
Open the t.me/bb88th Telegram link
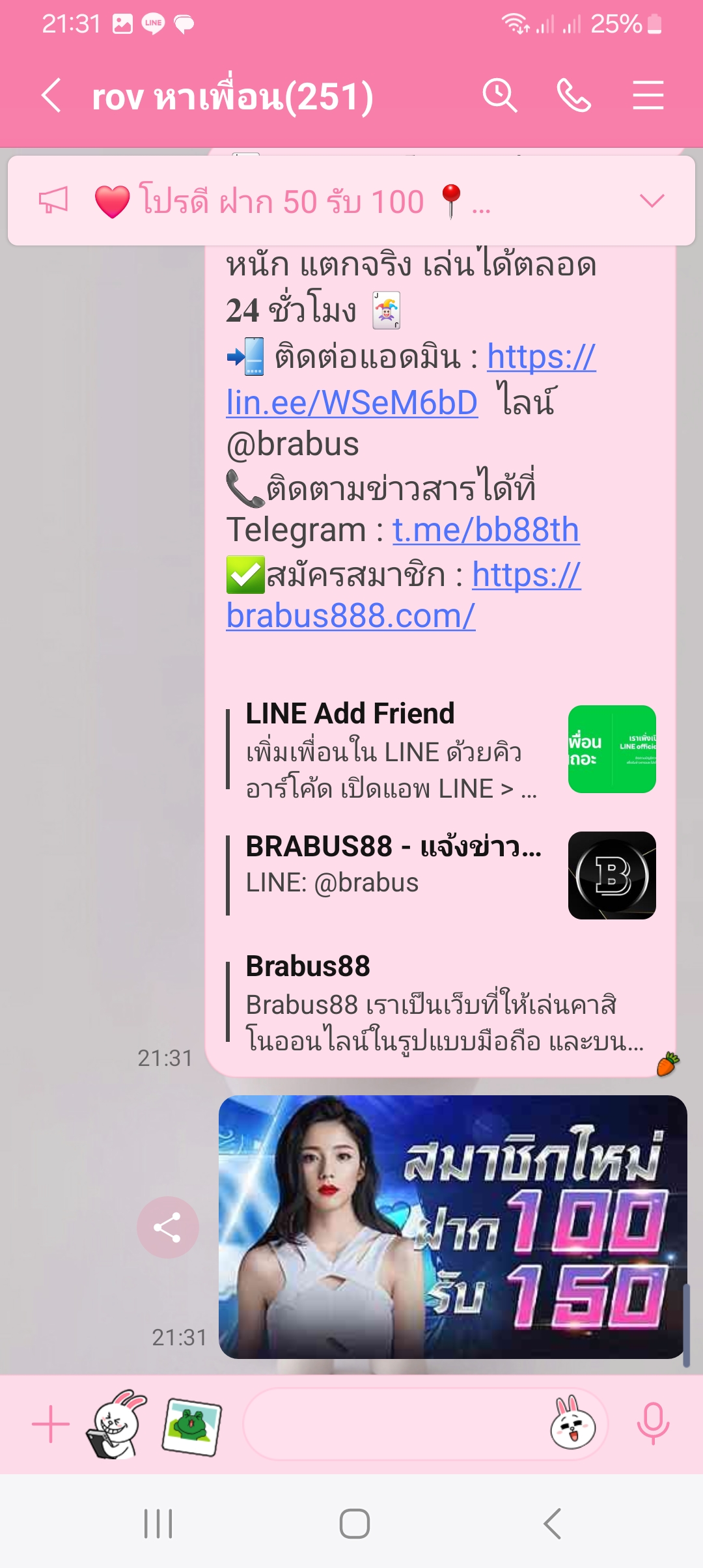pyautogui.click(x=486, y=529)
